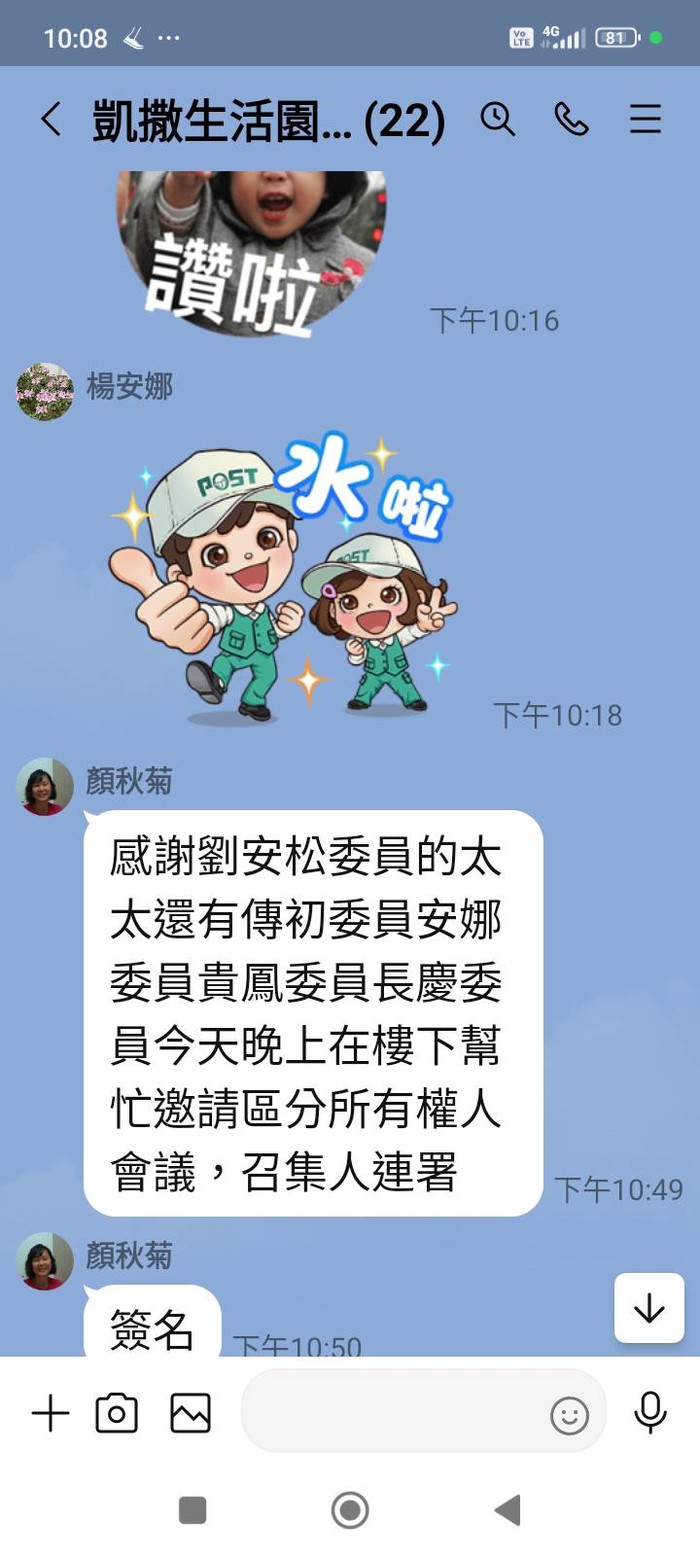Open 楊安娜's profile picture

tap(45, 392)
